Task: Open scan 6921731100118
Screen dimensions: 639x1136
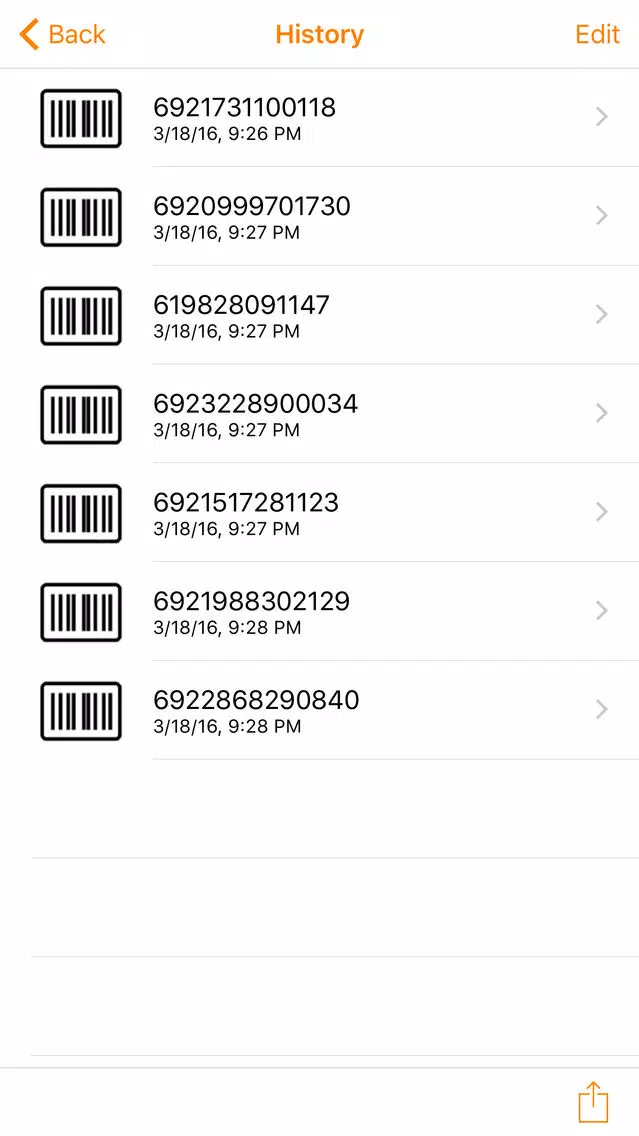Action: 320,117
